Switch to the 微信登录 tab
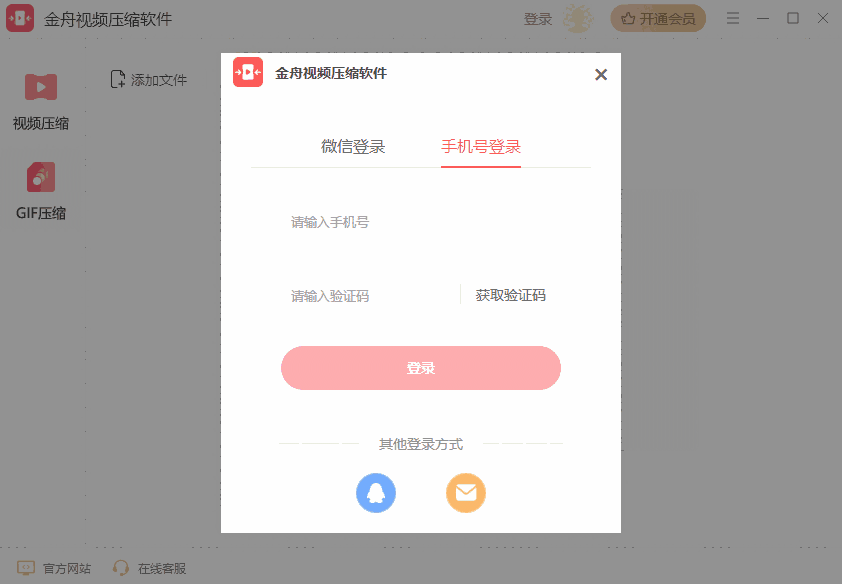Viewport: 842px width, 584px height. point(353,147)
